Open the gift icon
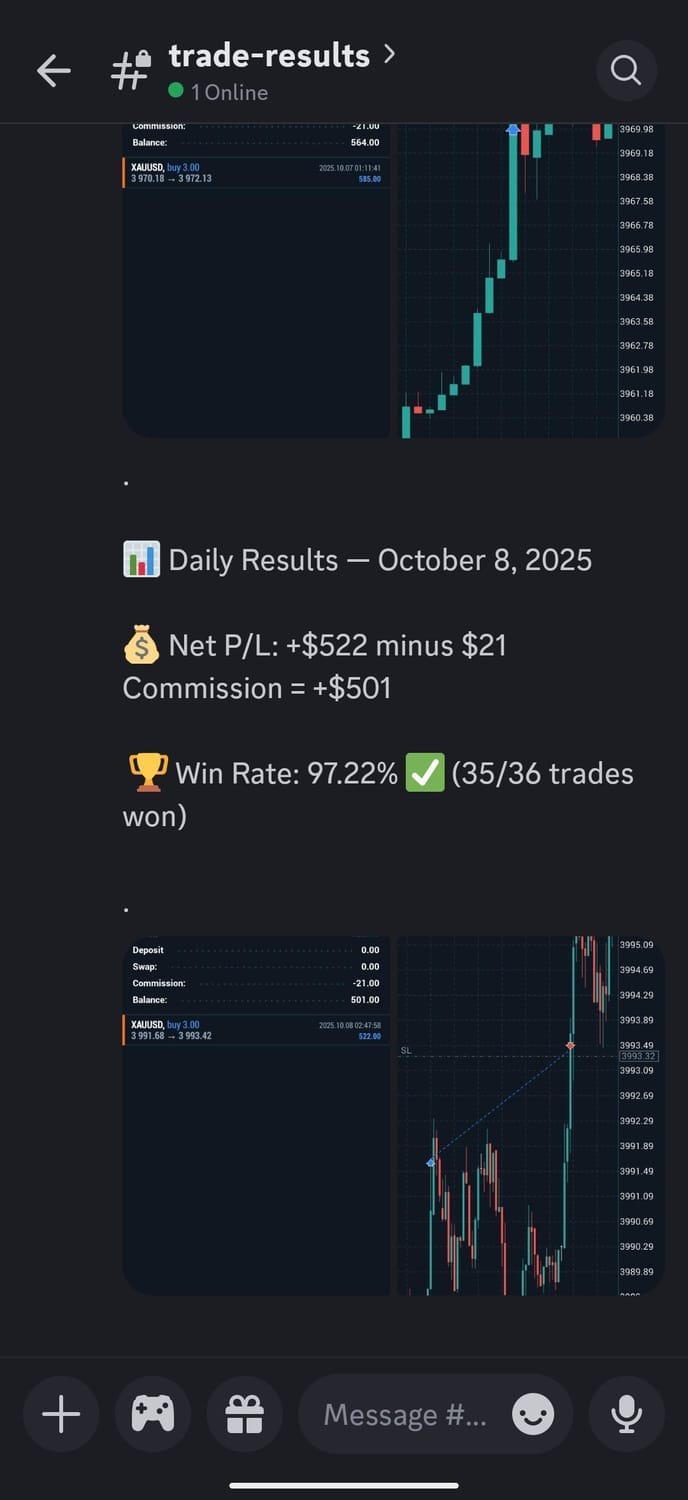688x1500 pixels. point(244,1414)
